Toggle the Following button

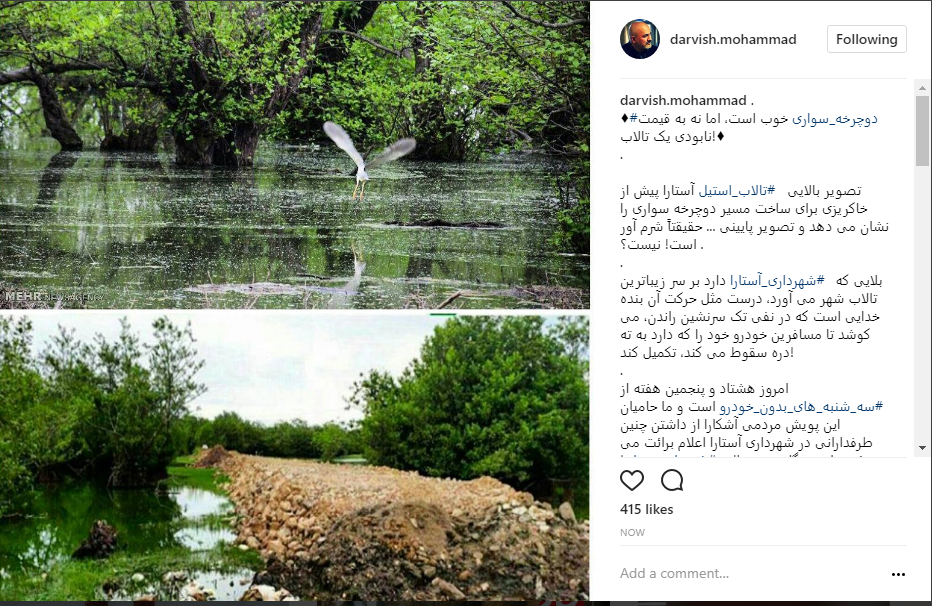click(x=866, y=40)
